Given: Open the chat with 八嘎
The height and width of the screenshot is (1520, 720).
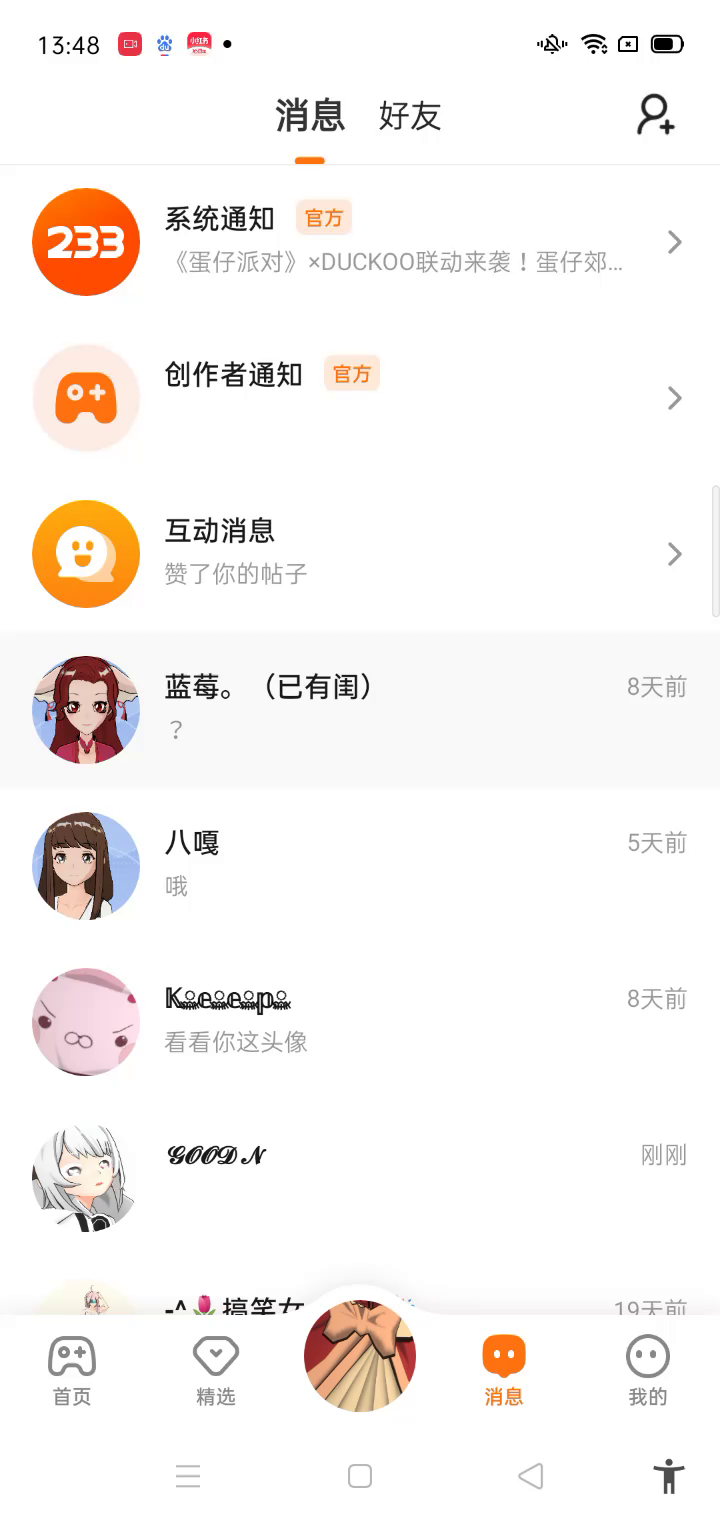Looking at the screenshot, I should [360, 866].
